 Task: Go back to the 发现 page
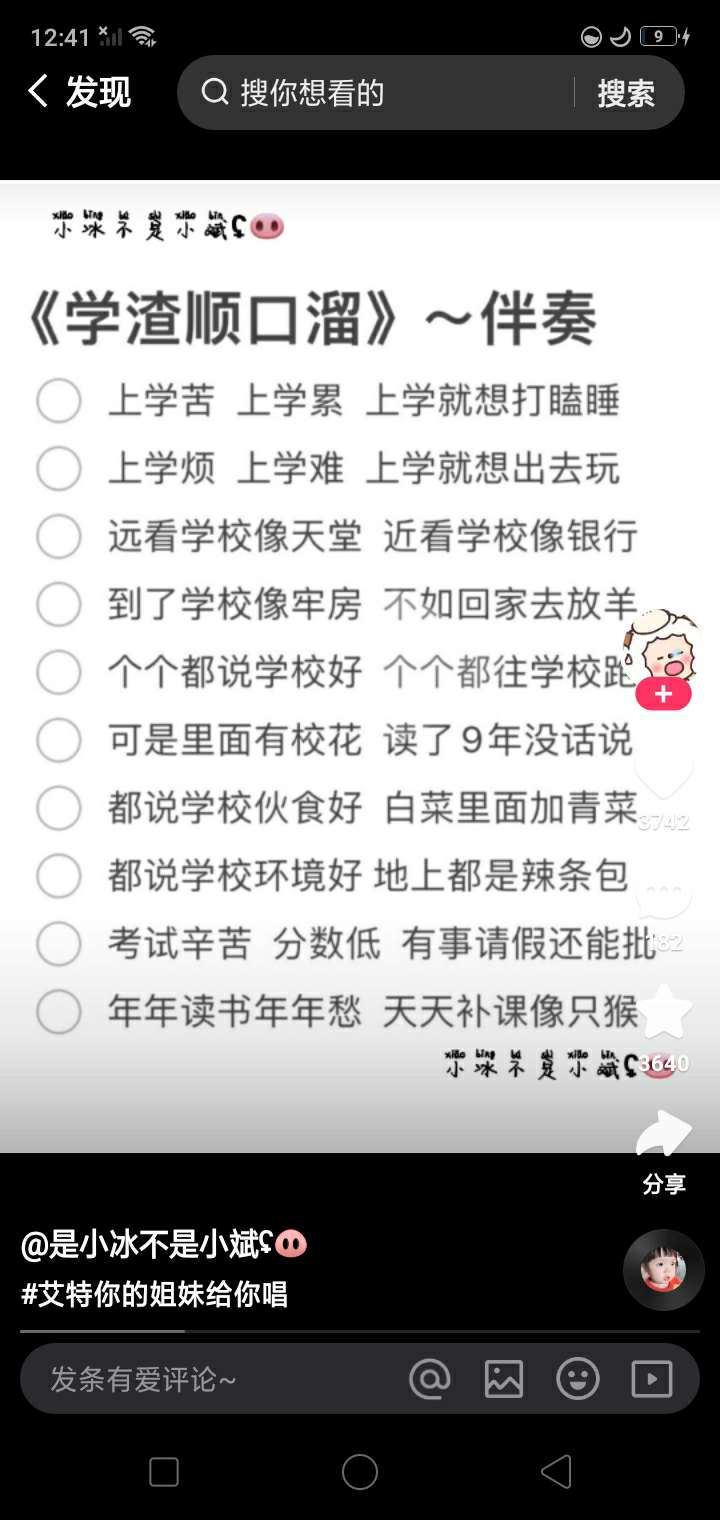pyautogui.click(x=78, y=93)
